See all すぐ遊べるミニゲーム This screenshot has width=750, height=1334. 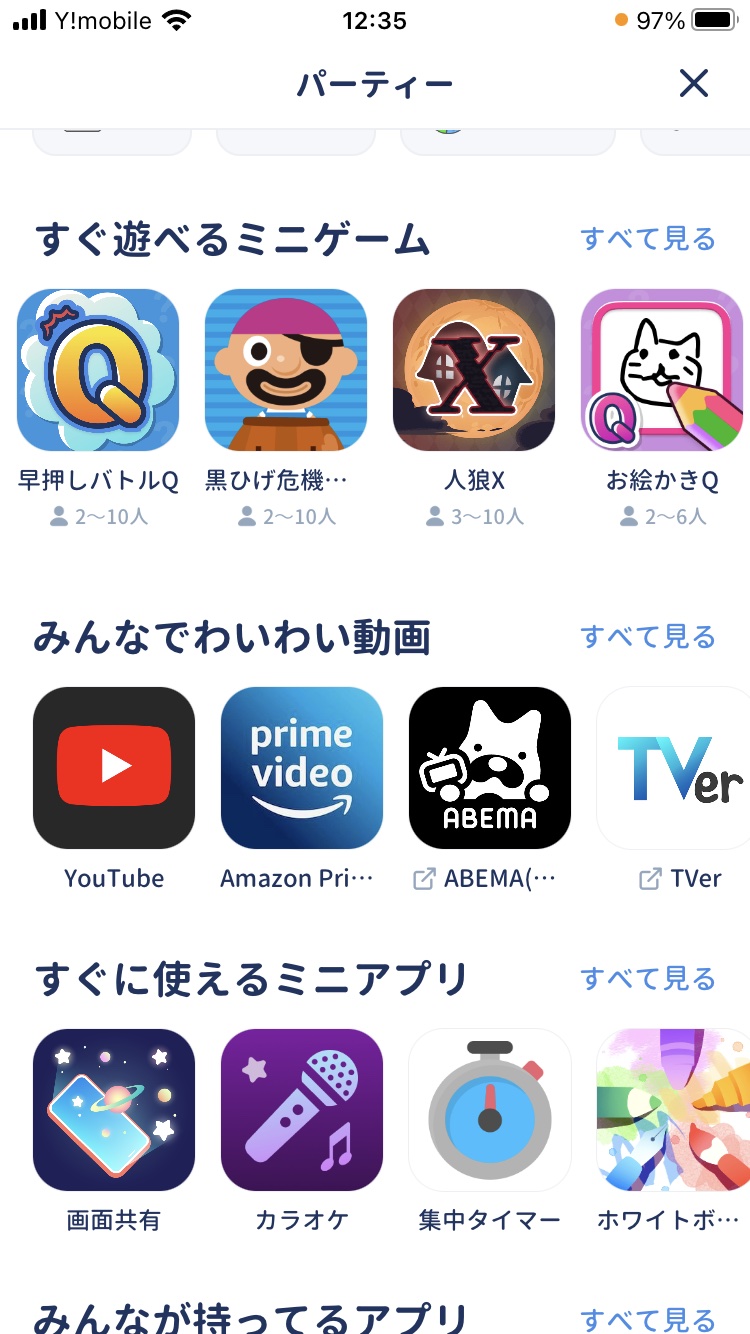pos(648,239)
